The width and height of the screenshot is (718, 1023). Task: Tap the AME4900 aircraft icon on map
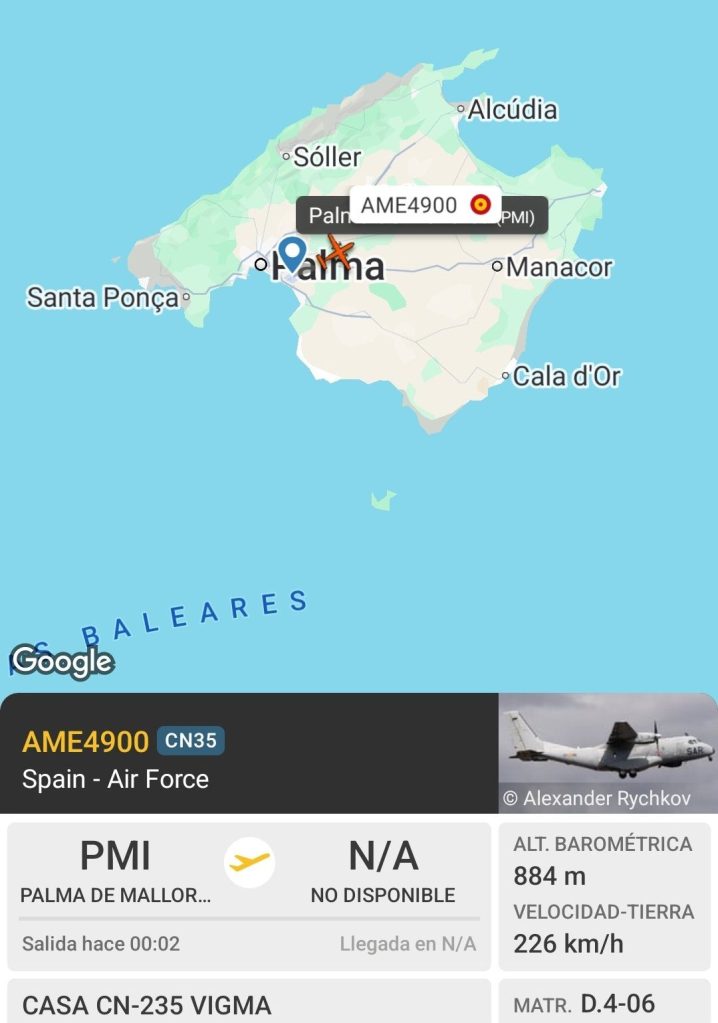339,252
